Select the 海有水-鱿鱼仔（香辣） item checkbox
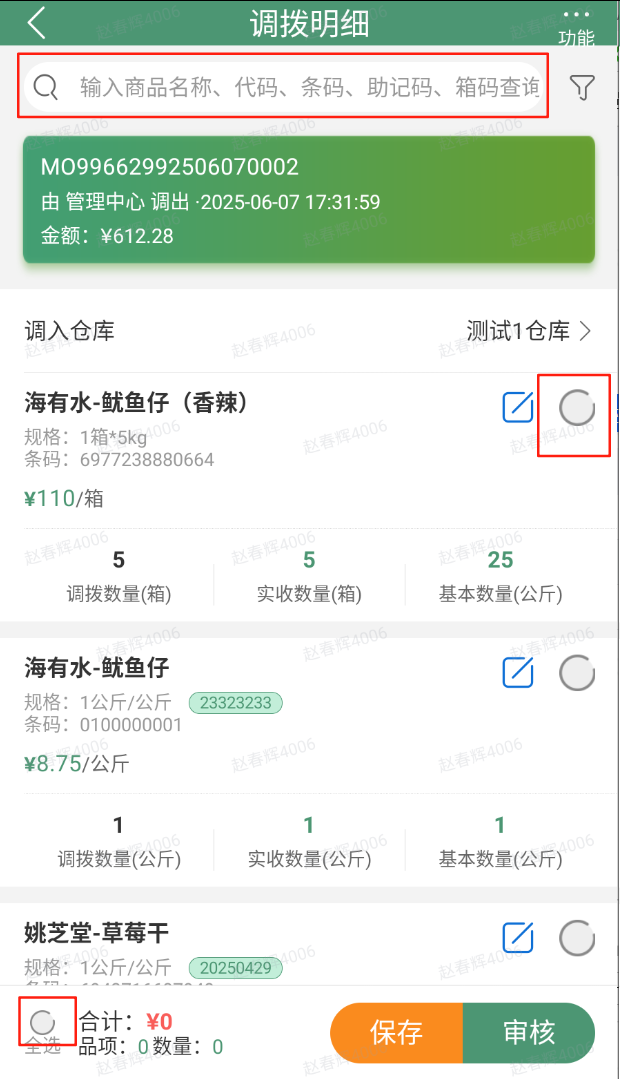 click(x=577, y=408)
